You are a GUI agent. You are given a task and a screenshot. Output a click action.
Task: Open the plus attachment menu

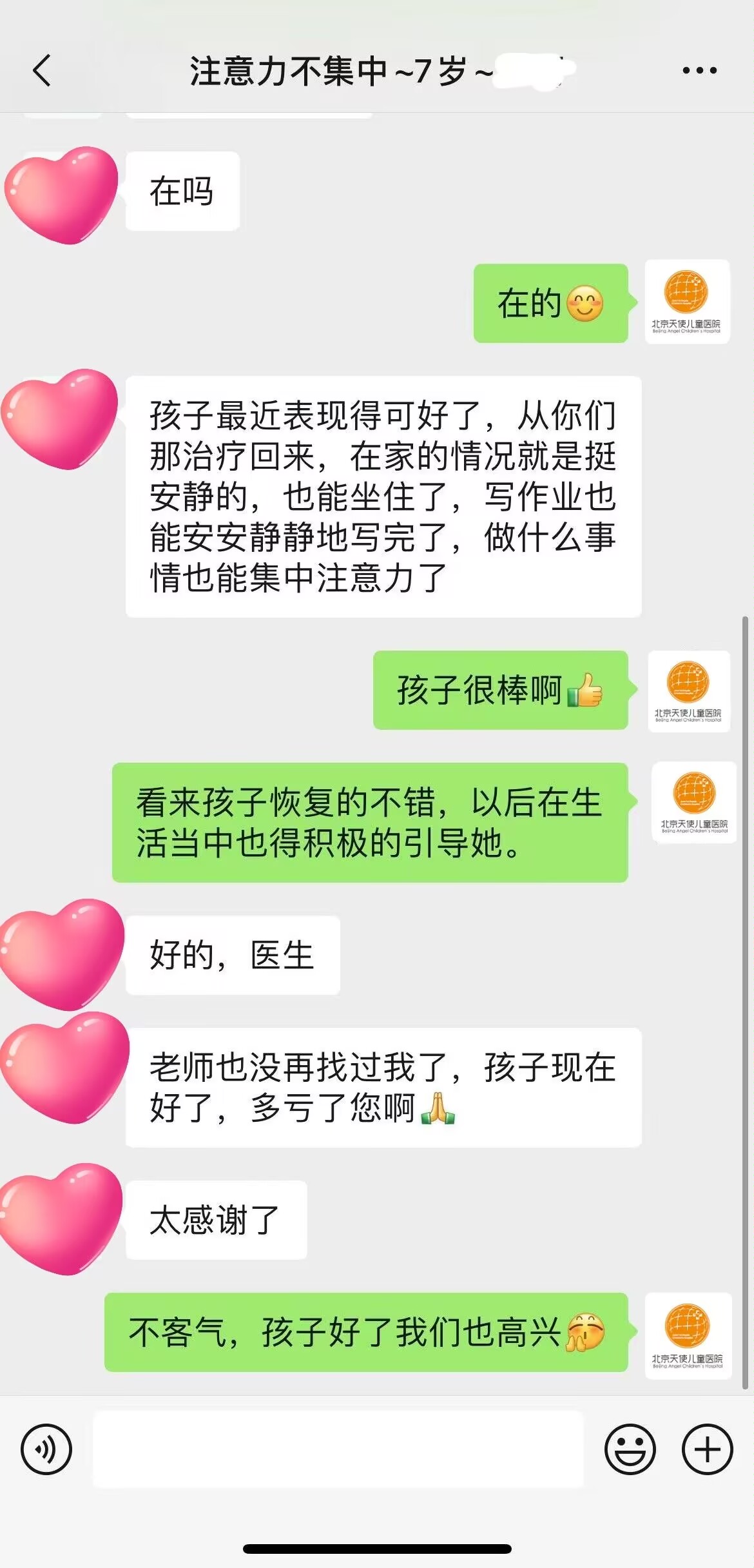pyautogui.click(x=708, y=1449)
